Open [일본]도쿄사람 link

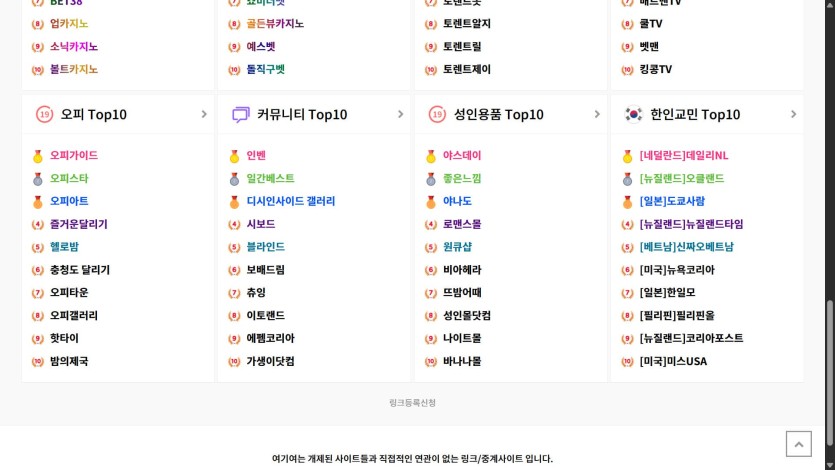(x=671, y=201)
